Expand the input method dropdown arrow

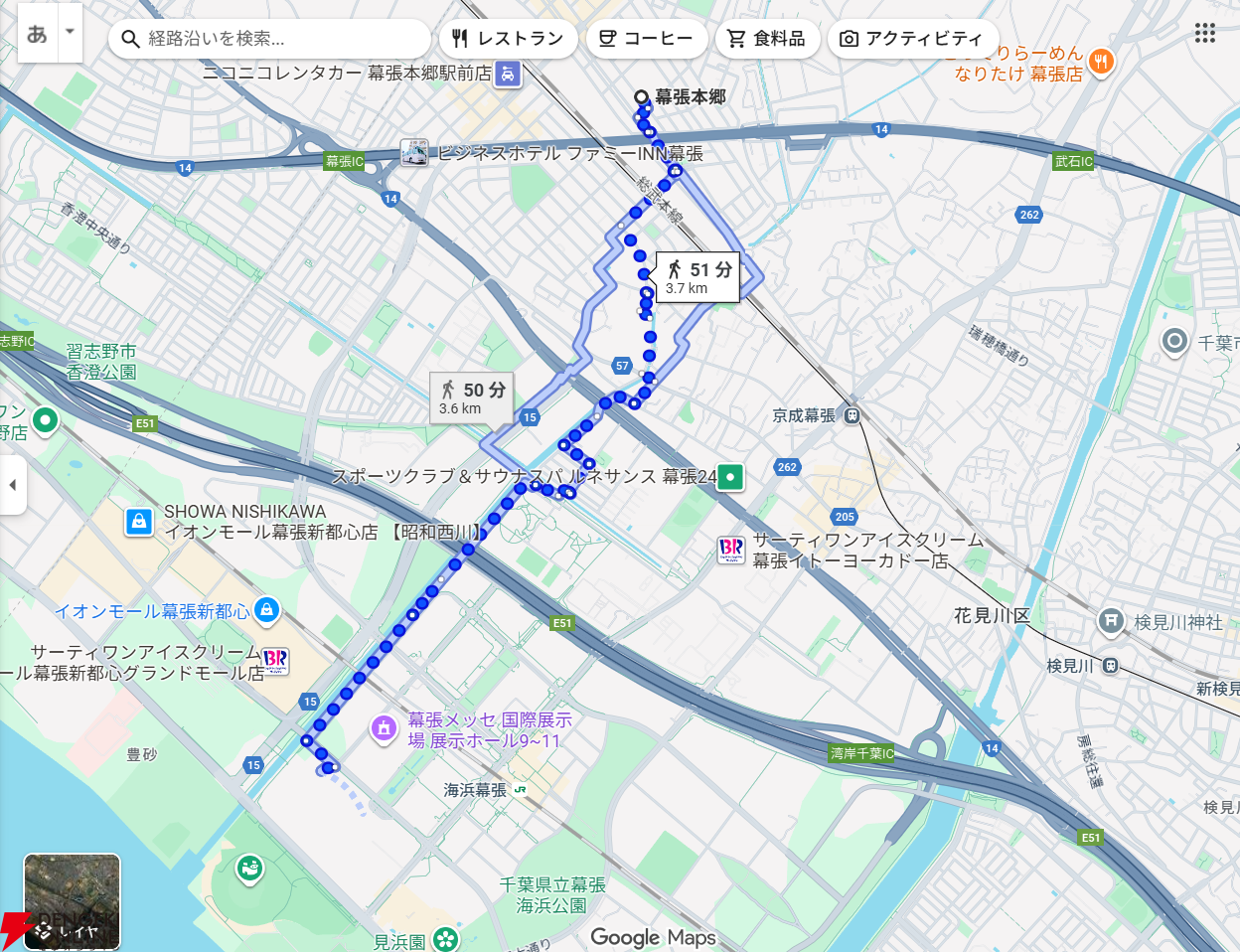(70, 32)
